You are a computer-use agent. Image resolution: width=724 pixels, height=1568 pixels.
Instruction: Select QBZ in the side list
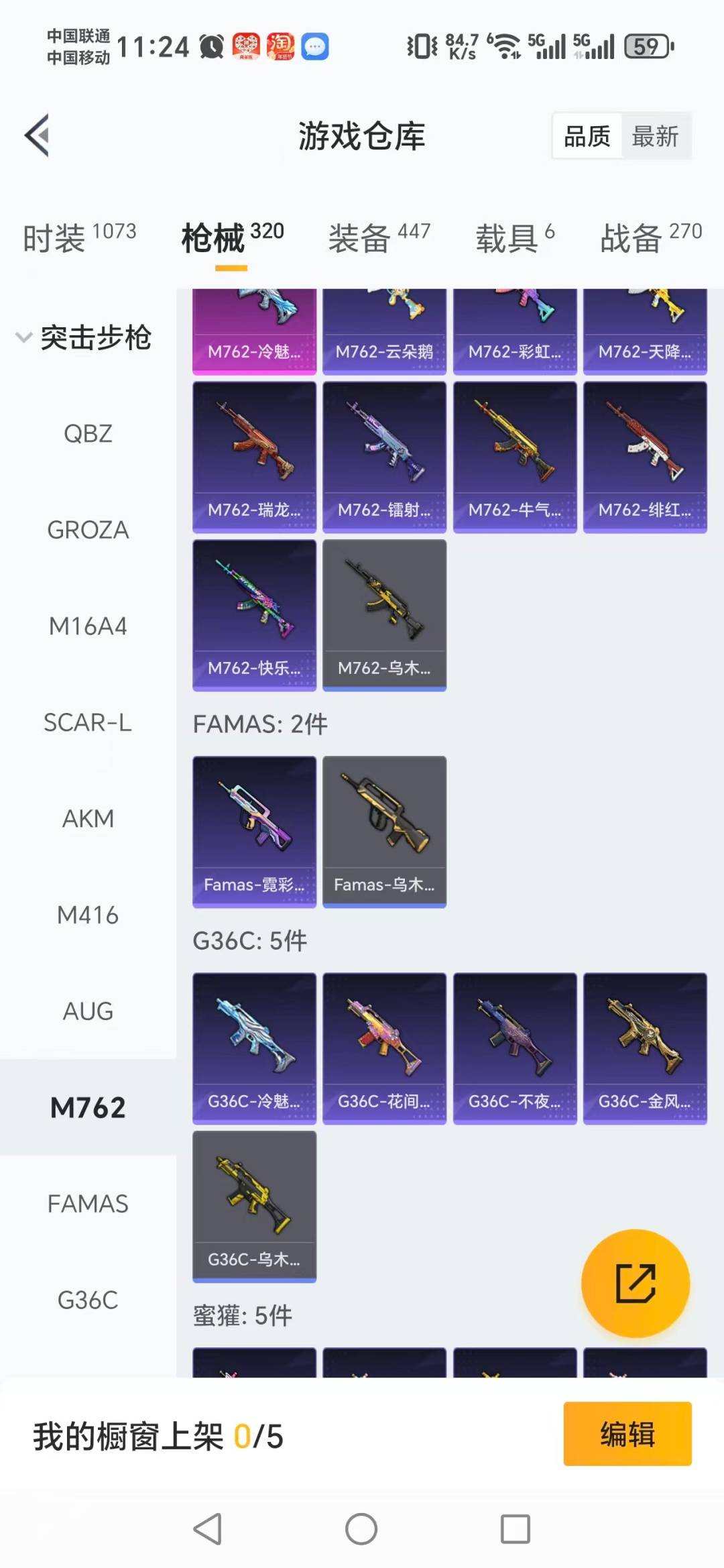[88, 434]
